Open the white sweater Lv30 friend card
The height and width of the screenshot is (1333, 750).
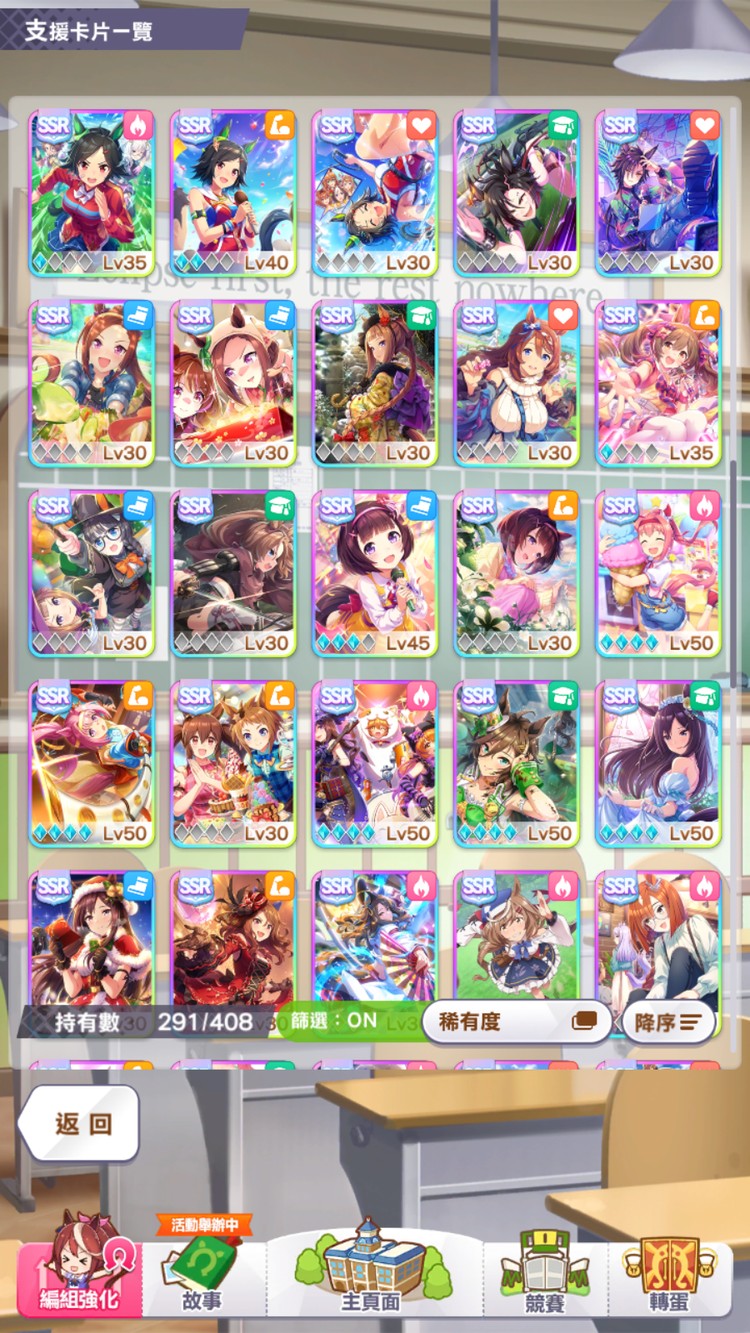click(x=516, y=383)
